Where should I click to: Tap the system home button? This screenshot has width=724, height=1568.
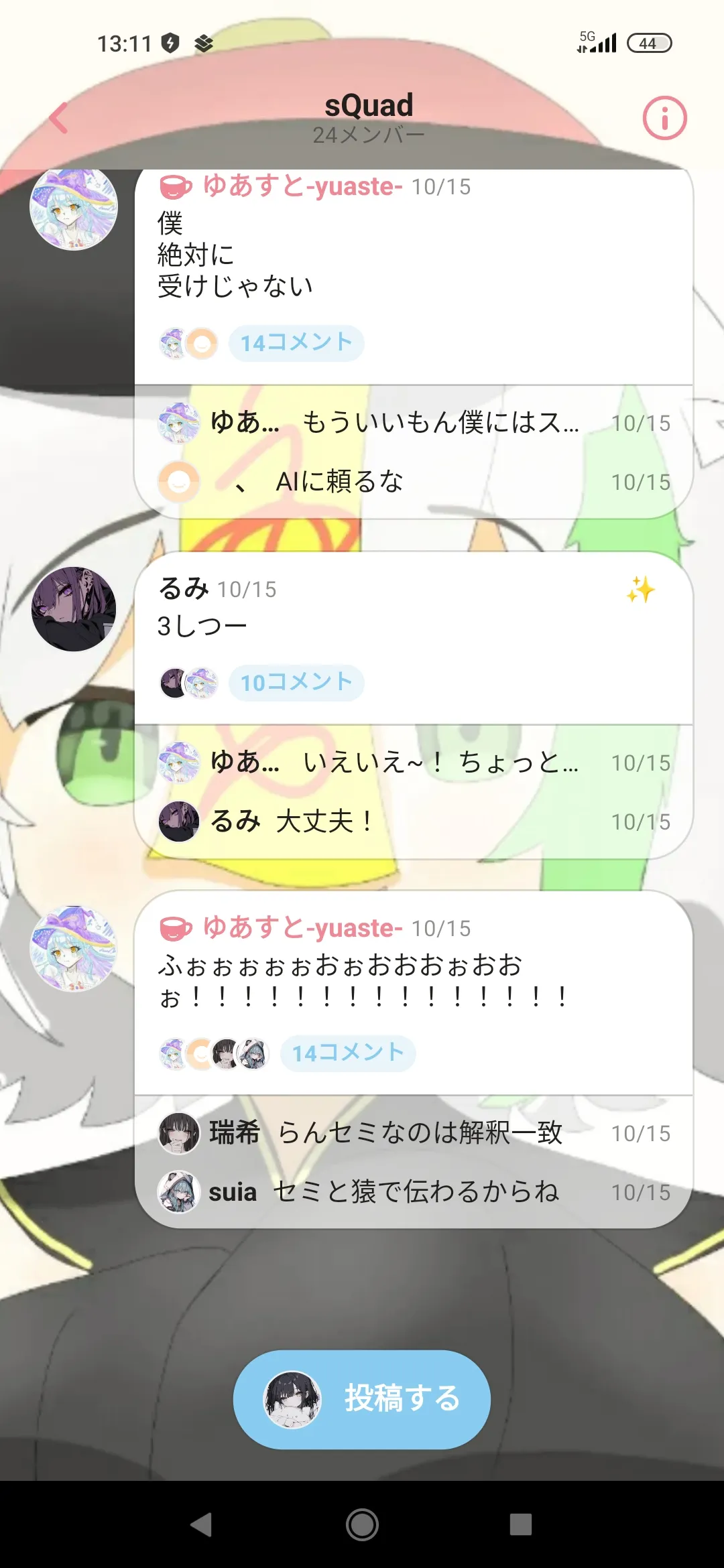click(x=362, y=1525)
